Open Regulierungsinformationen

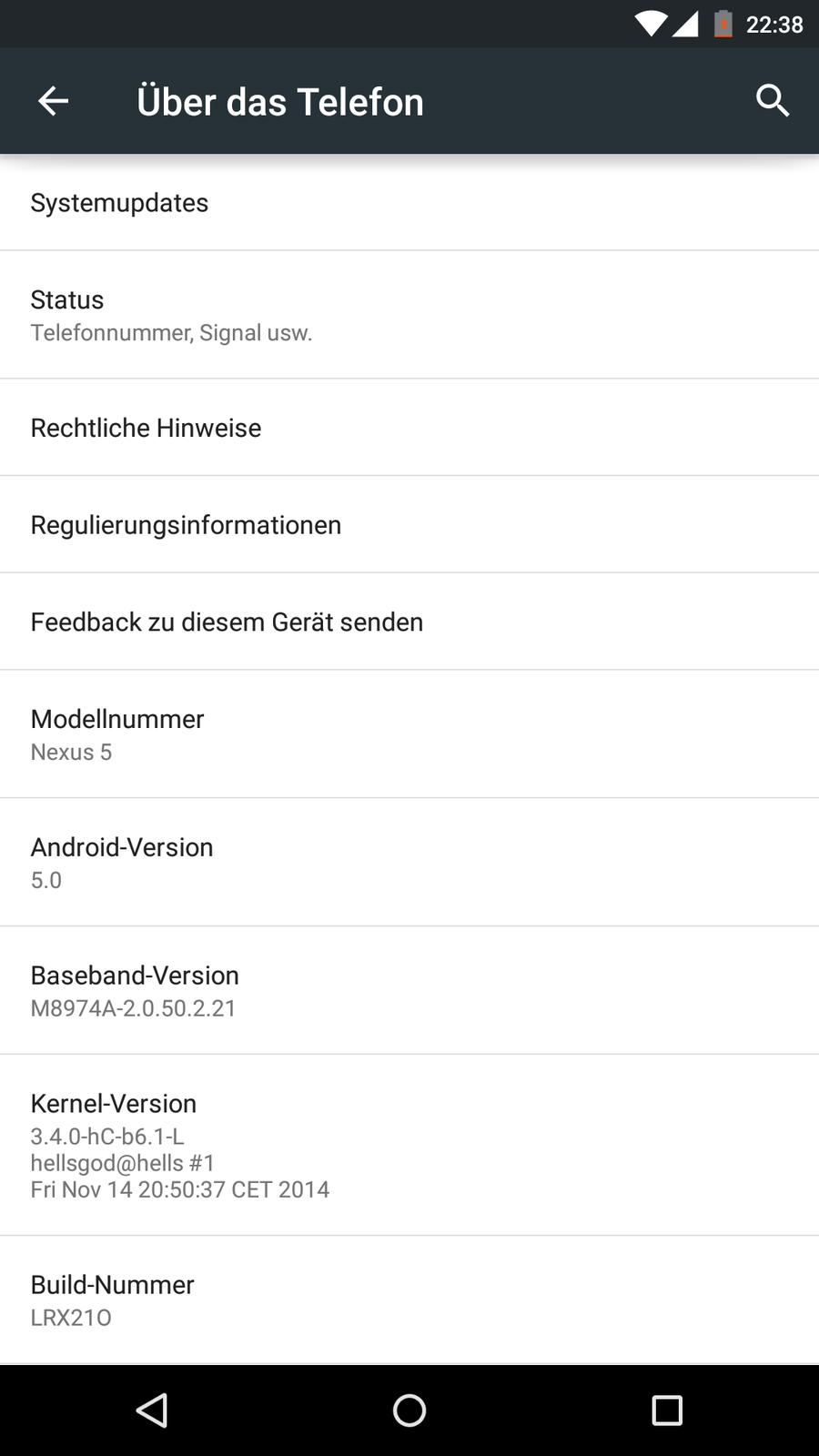click(409, 525)
